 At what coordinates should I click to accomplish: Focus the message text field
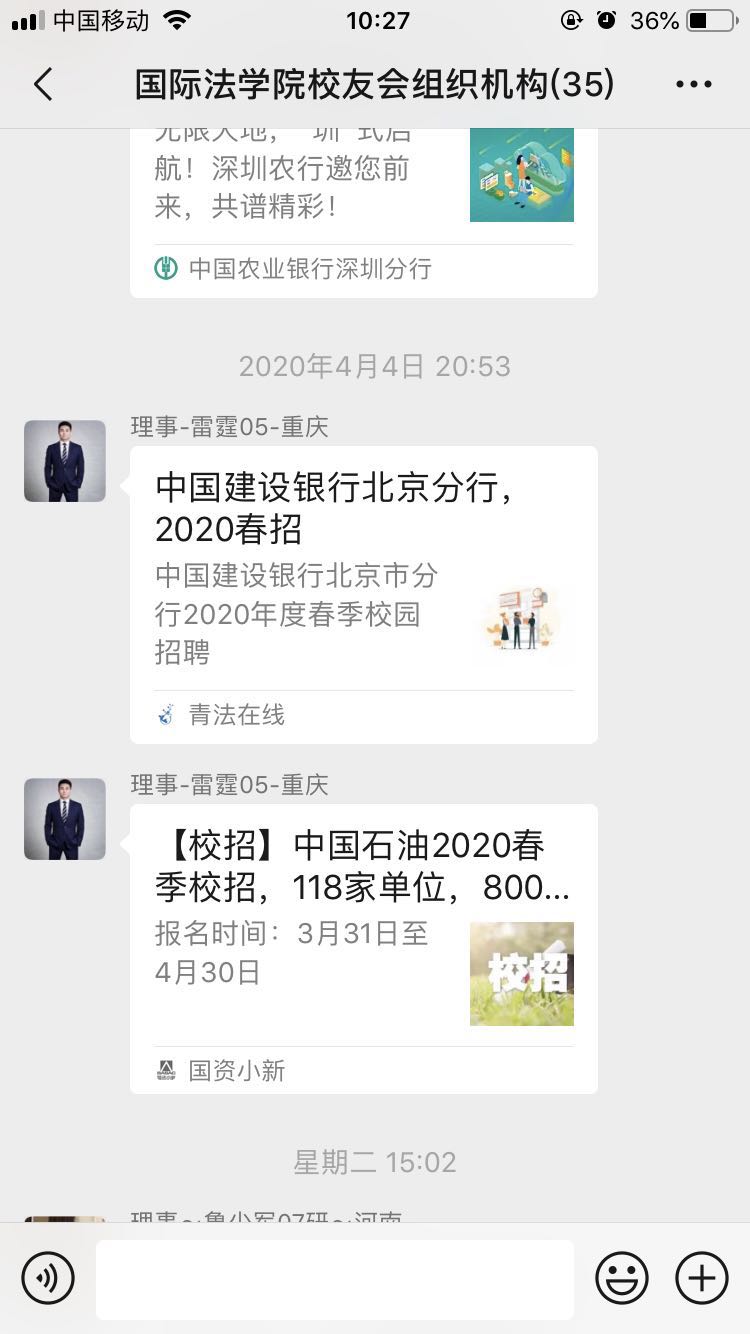[x=335, y=1278]
